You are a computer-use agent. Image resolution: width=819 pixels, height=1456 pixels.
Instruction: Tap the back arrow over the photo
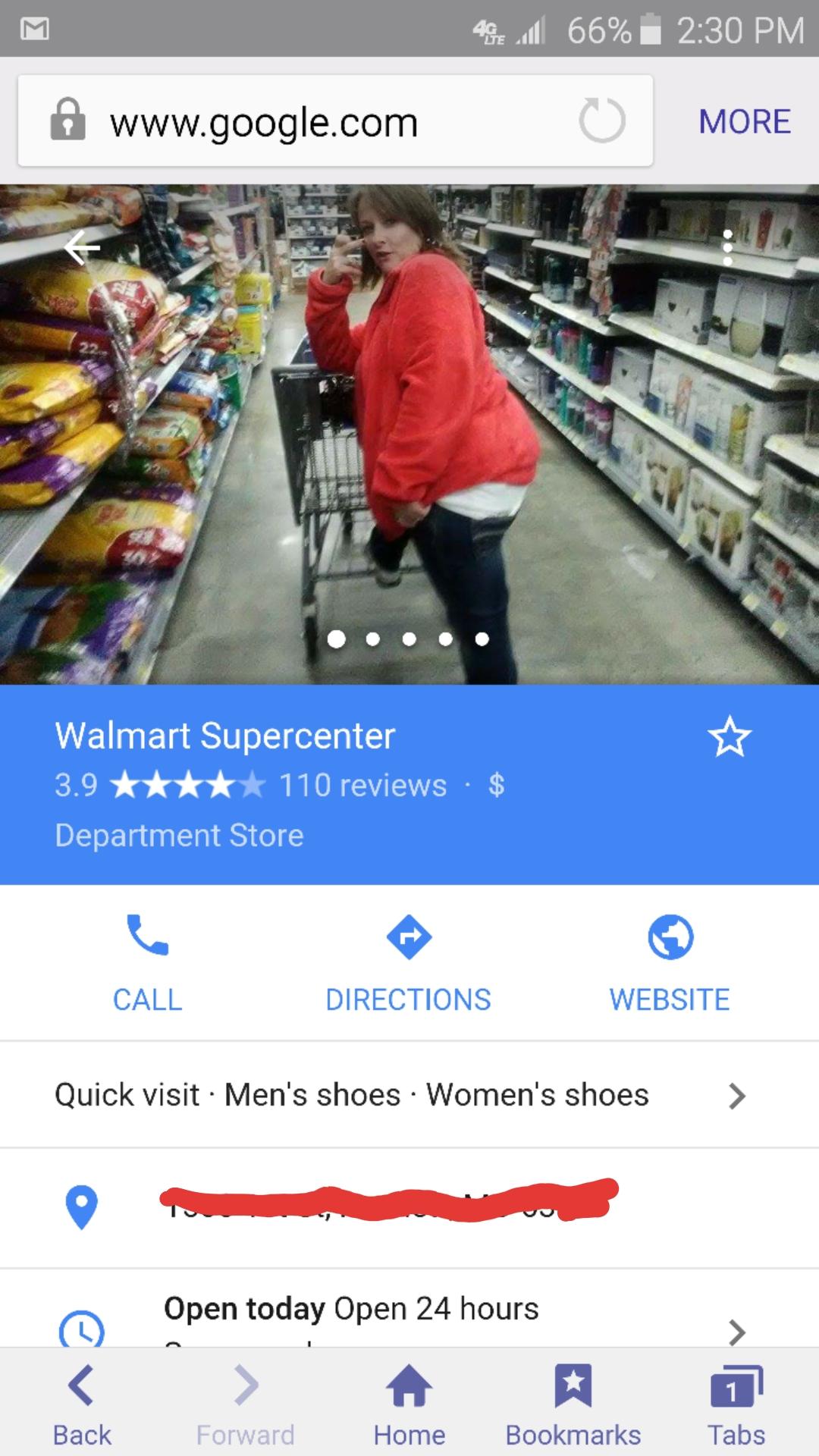(x=82, y=247)
